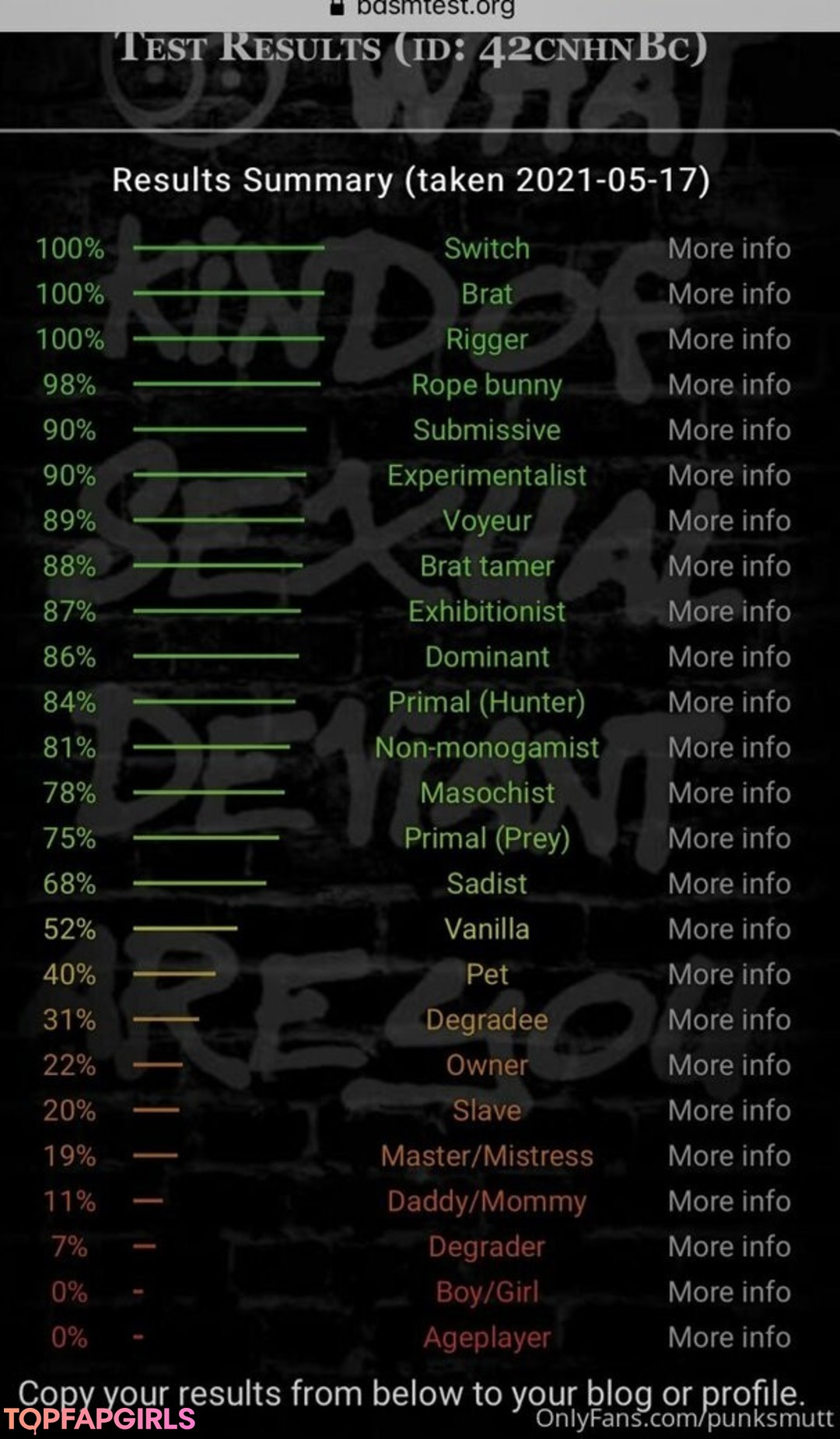
Task: Open More info for Ageplayer
Action: pos(729,1337)
